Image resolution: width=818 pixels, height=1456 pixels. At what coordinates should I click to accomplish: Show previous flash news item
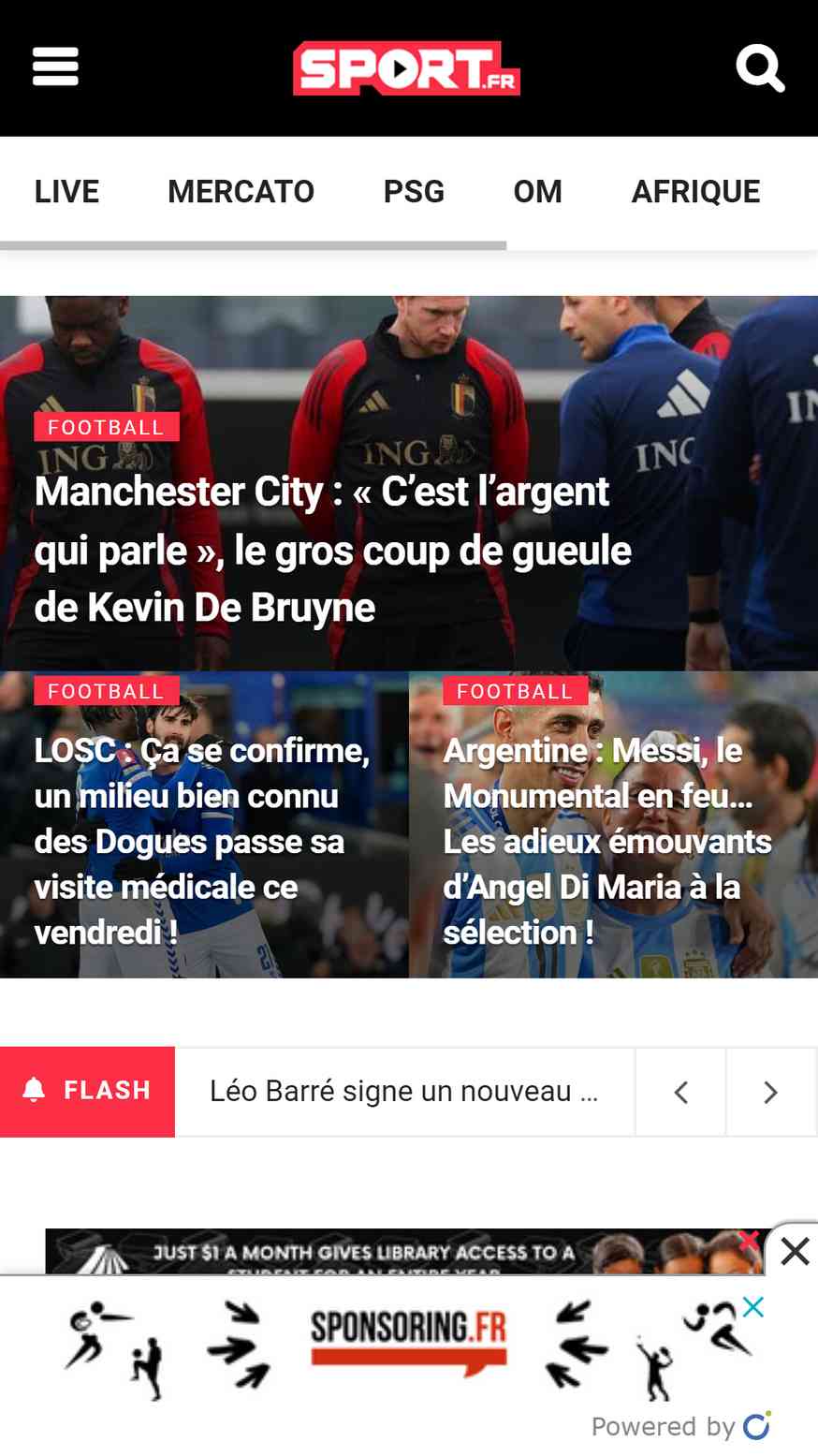pyautogui.click(x=680, y=1092)
